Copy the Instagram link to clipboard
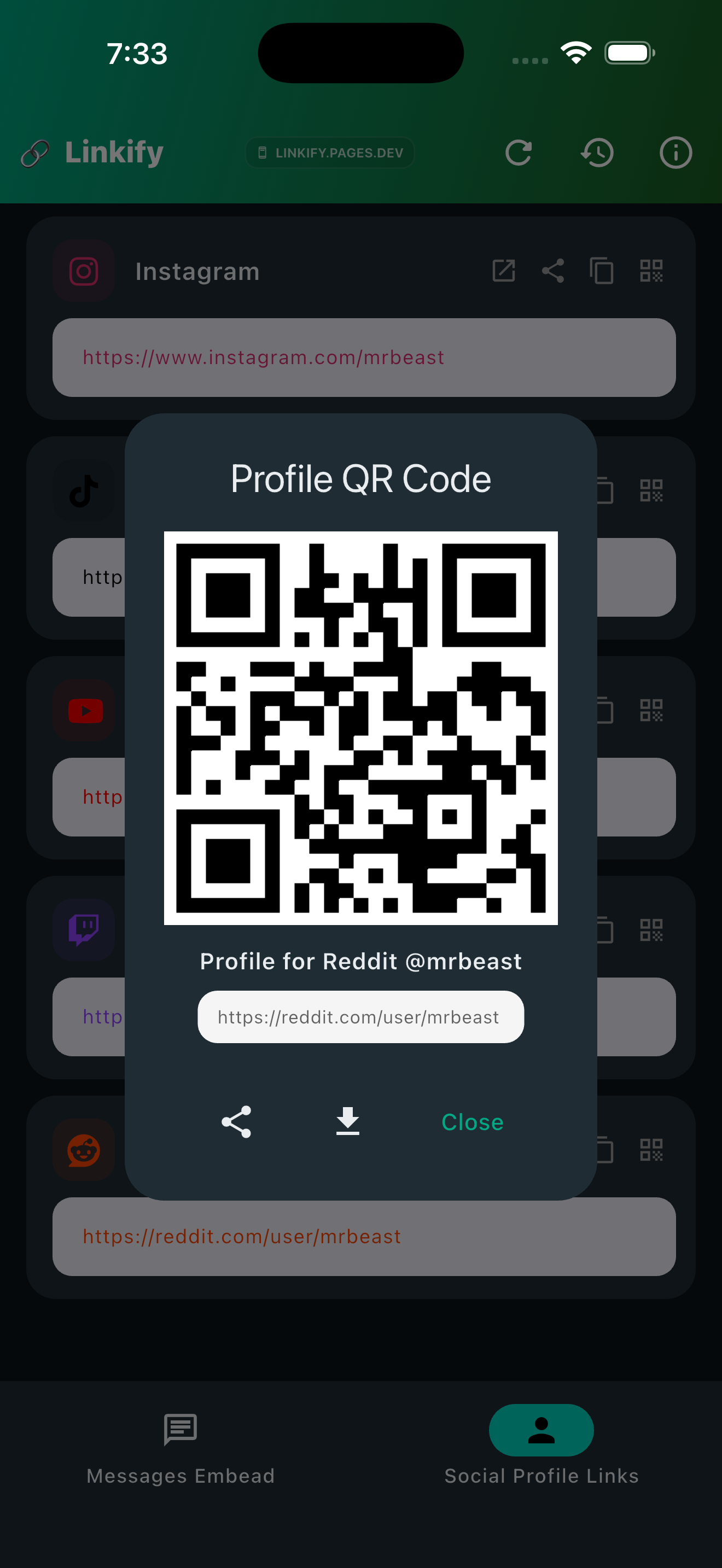Viewport: 722px width, 1568px height. [602, 272]
